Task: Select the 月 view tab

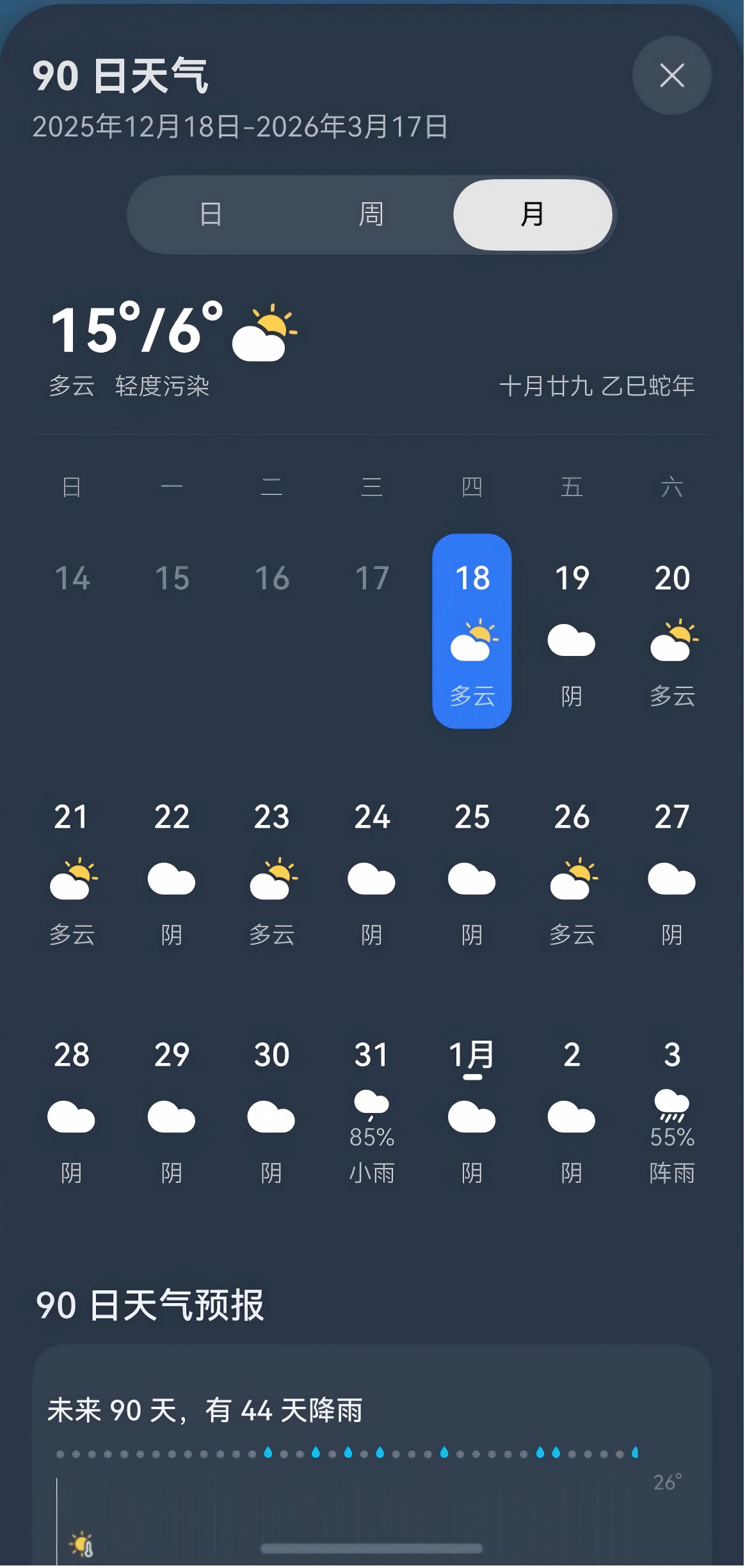Action: [533, 214]
